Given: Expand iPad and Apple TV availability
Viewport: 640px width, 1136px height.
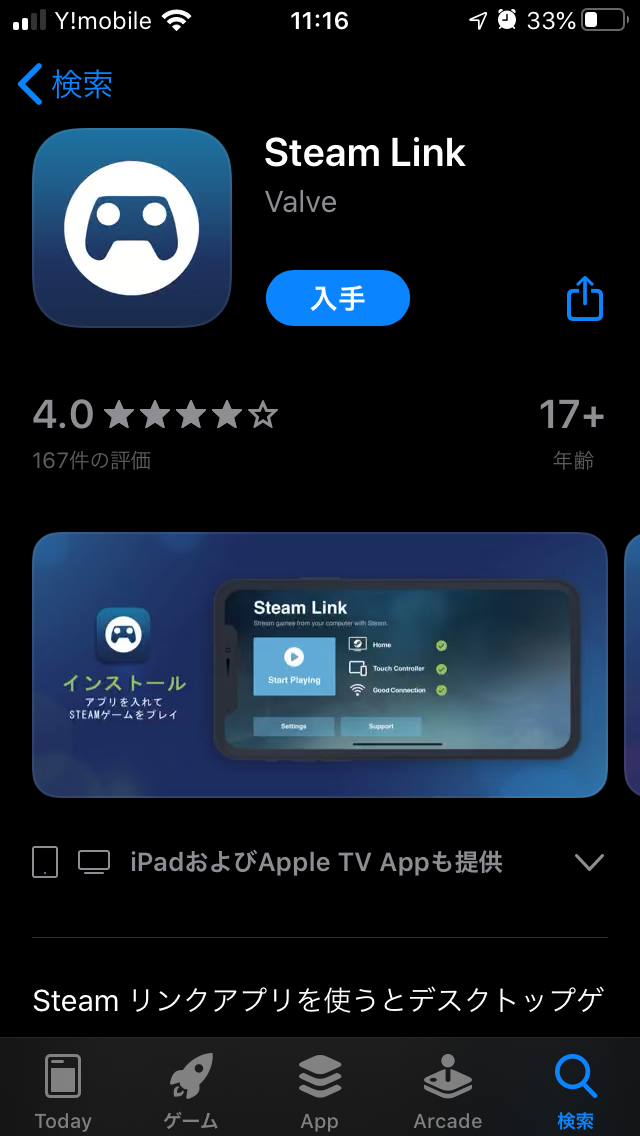Looking at the screenshot, I should coord(589,862).
